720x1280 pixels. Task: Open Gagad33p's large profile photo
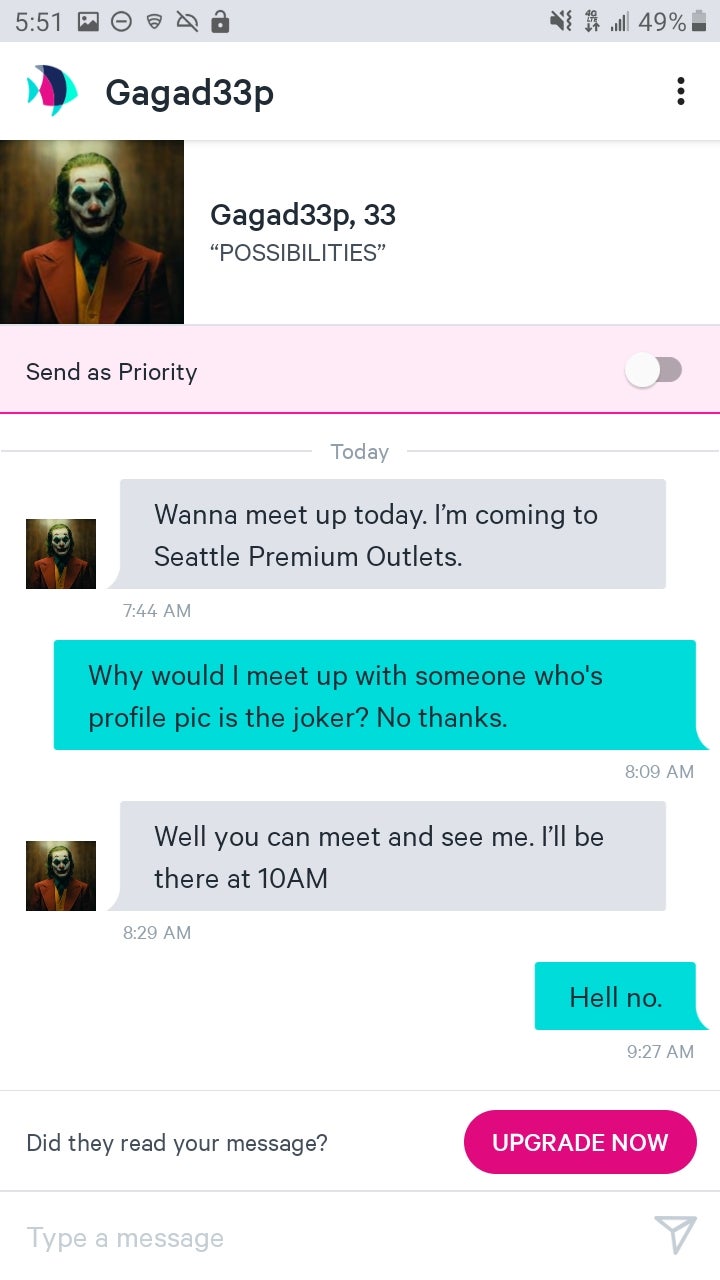[92, 232]
